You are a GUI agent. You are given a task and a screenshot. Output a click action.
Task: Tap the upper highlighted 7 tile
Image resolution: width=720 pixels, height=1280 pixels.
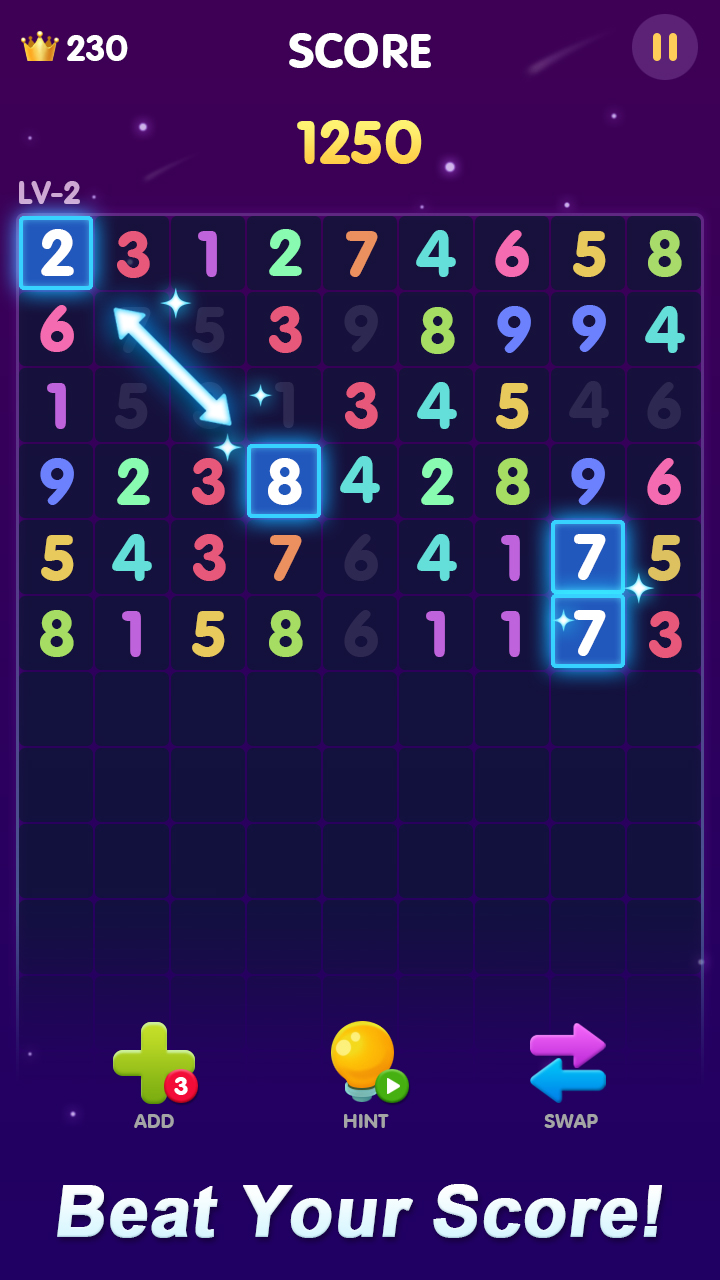[x=588, y=557]
